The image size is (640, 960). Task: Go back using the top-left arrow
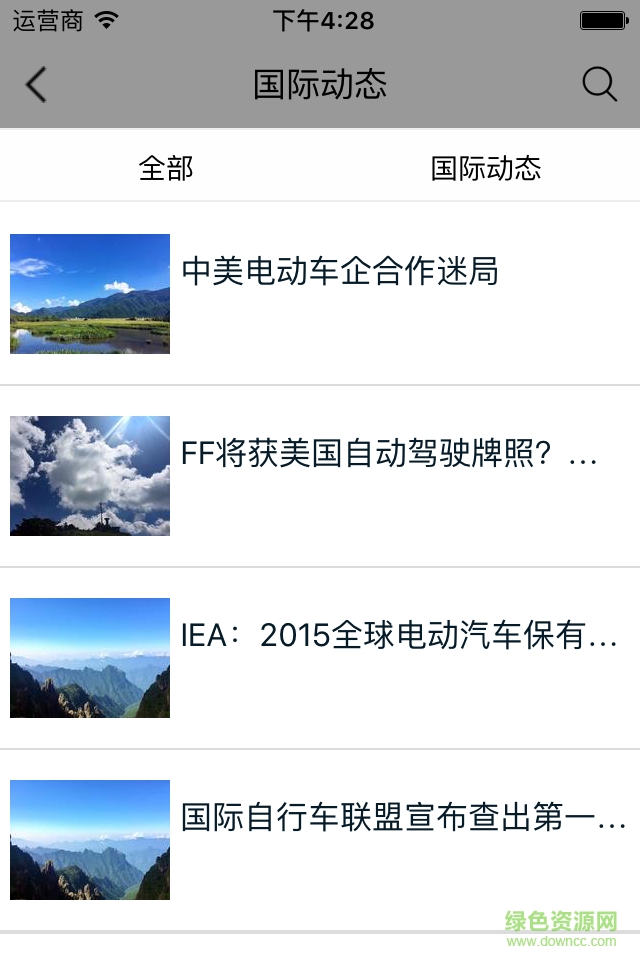(x=36, y=85)
